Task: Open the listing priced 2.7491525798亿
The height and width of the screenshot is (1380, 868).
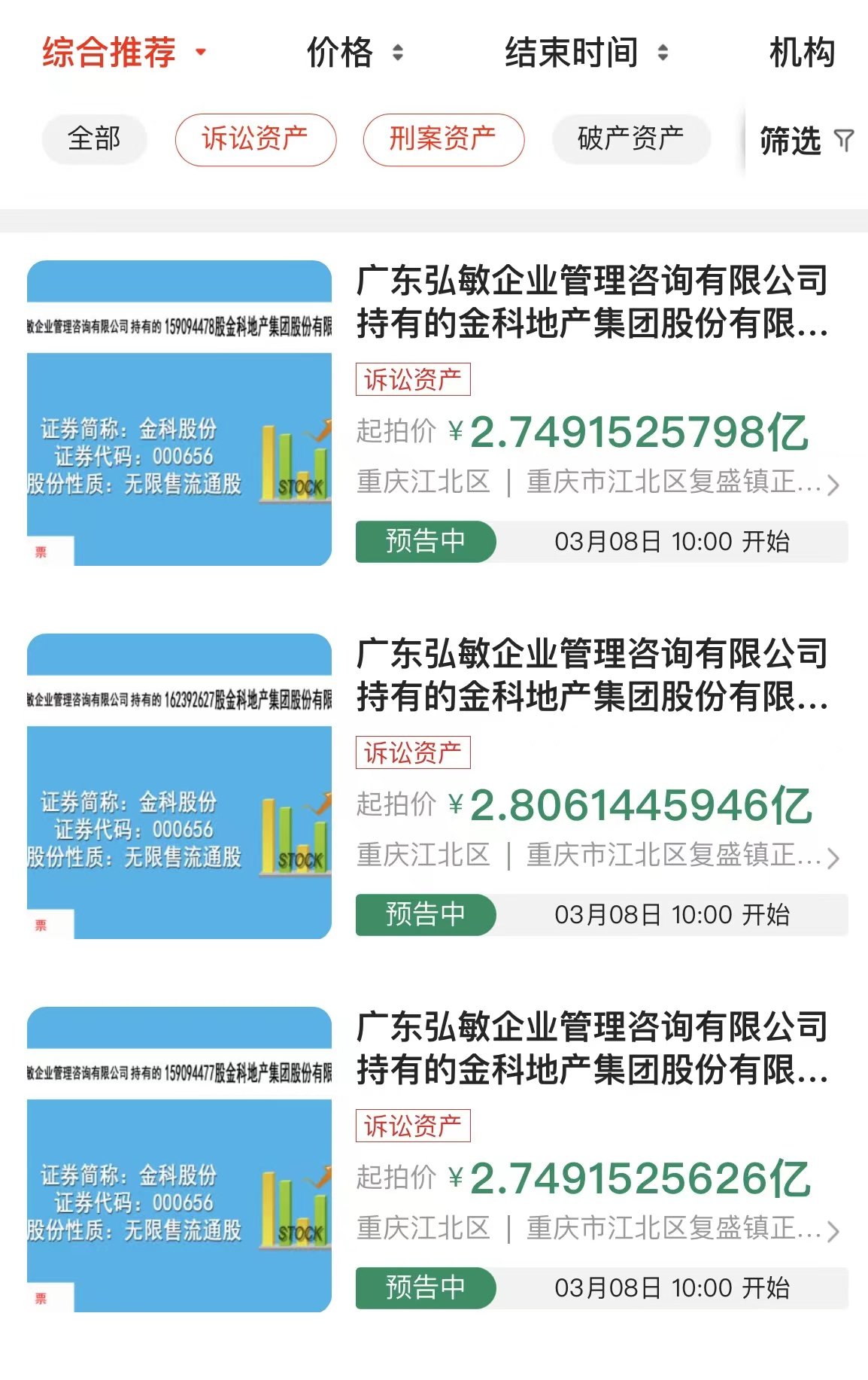Action: 591,302
